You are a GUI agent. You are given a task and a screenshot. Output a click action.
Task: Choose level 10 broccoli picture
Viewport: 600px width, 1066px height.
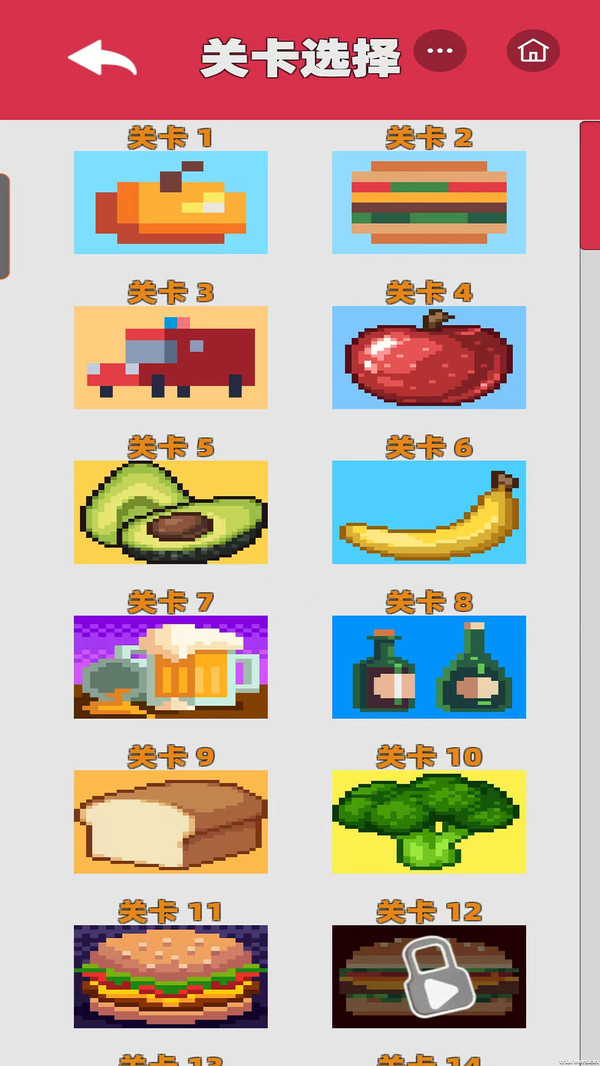(x=428, y=822)
